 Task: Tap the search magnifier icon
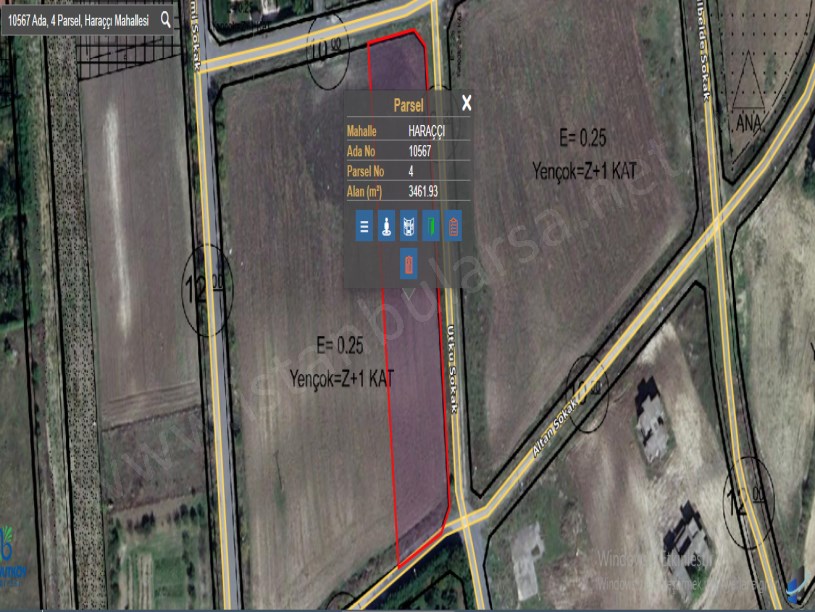click(166, 18)
